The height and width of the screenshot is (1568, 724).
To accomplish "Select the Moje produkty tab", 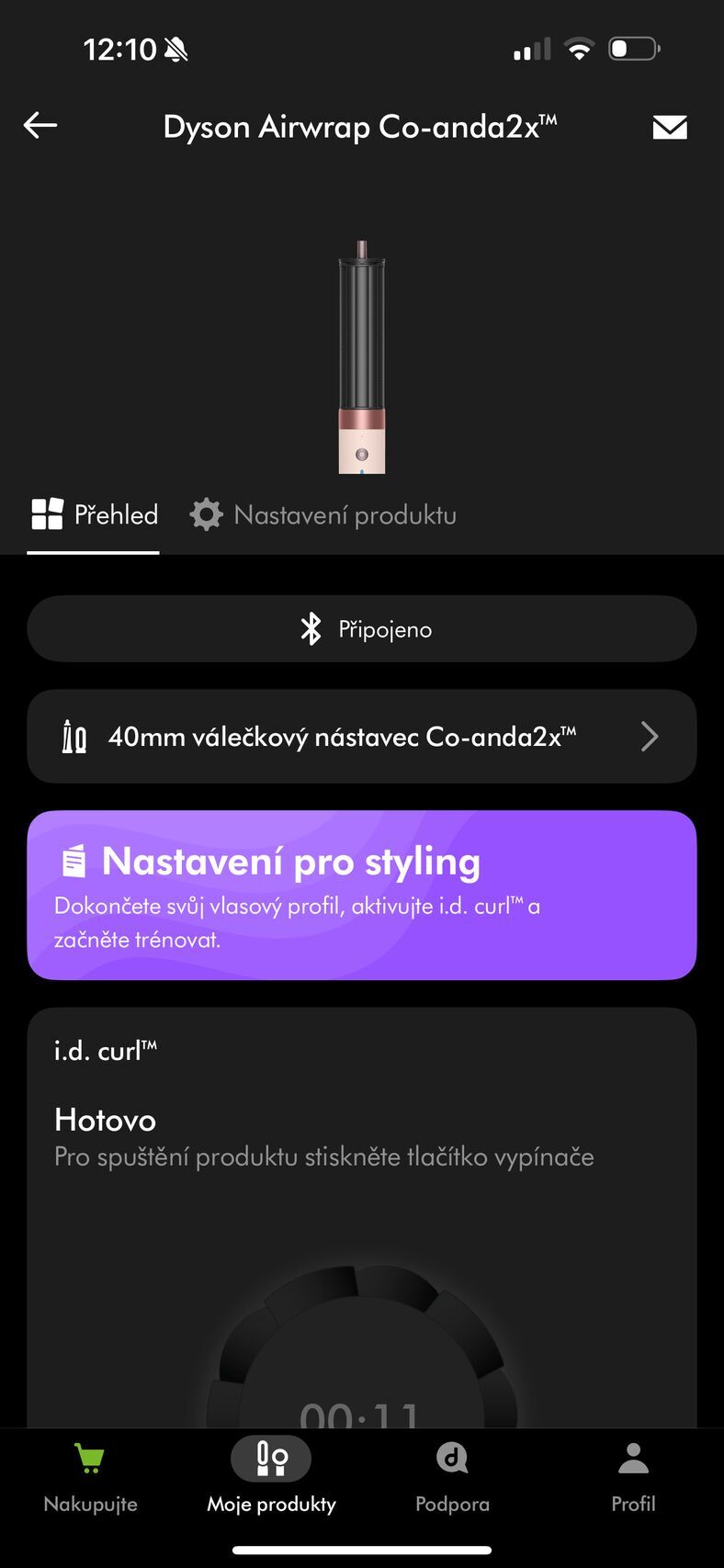I will point(271,1476).
